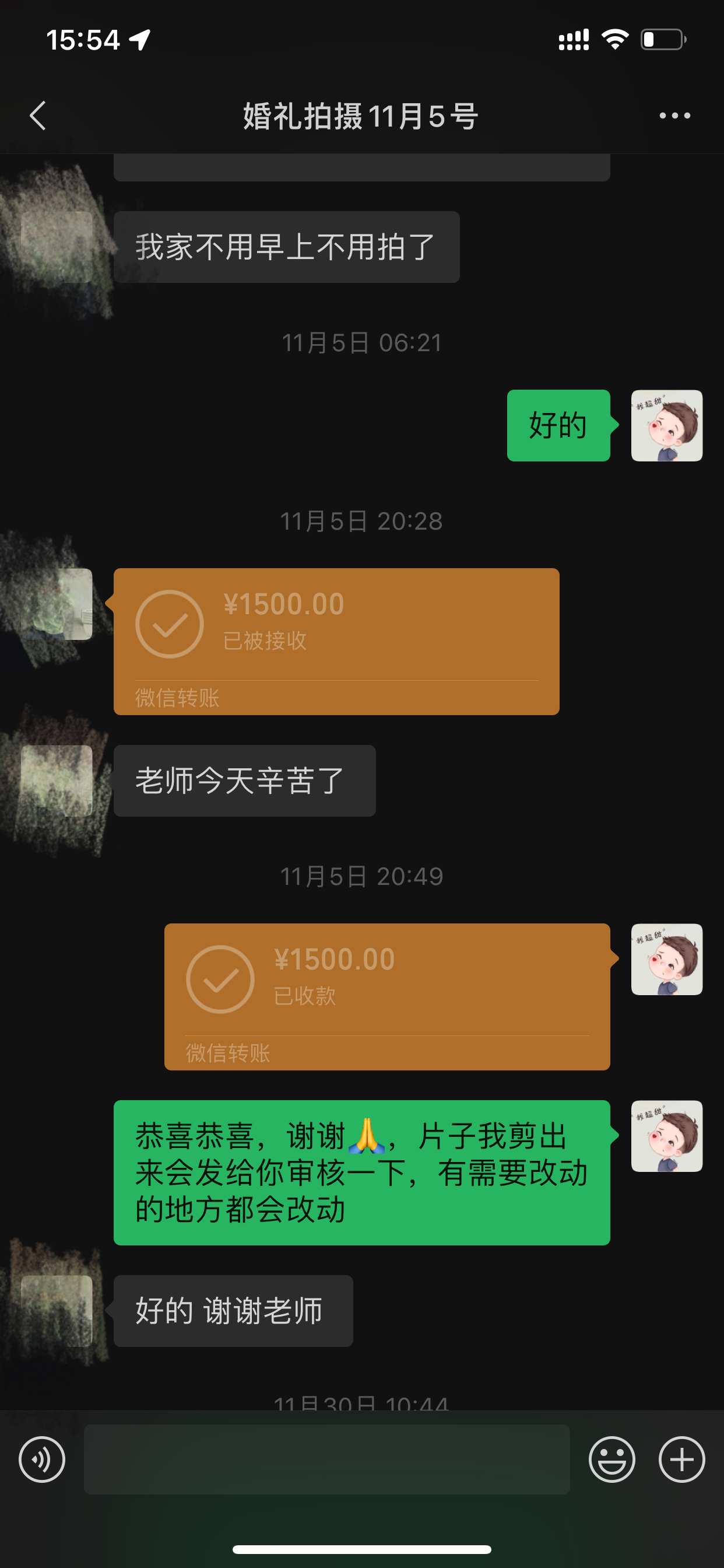The height and width of the screenshot is (1568, 724).
Task: Open your own avatar beside the 好的 message
Action: [667, 425]
